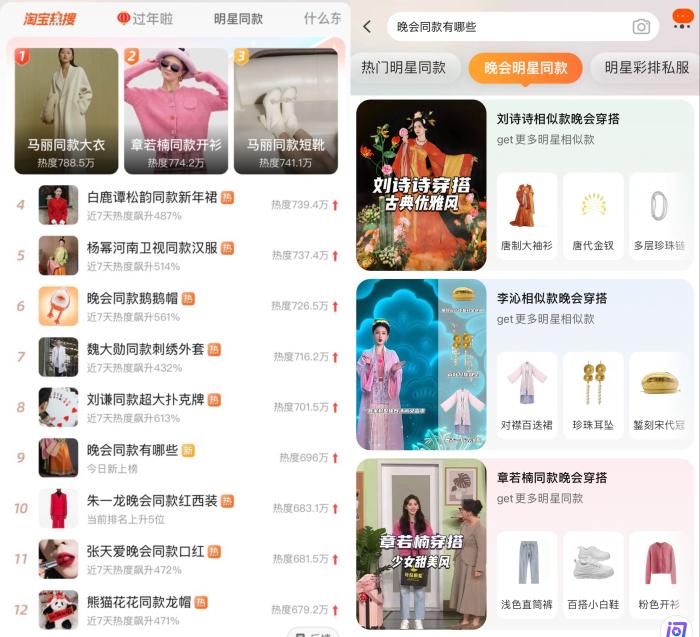View 百搭小白鞋 product tile

click(x=593, y=575)
